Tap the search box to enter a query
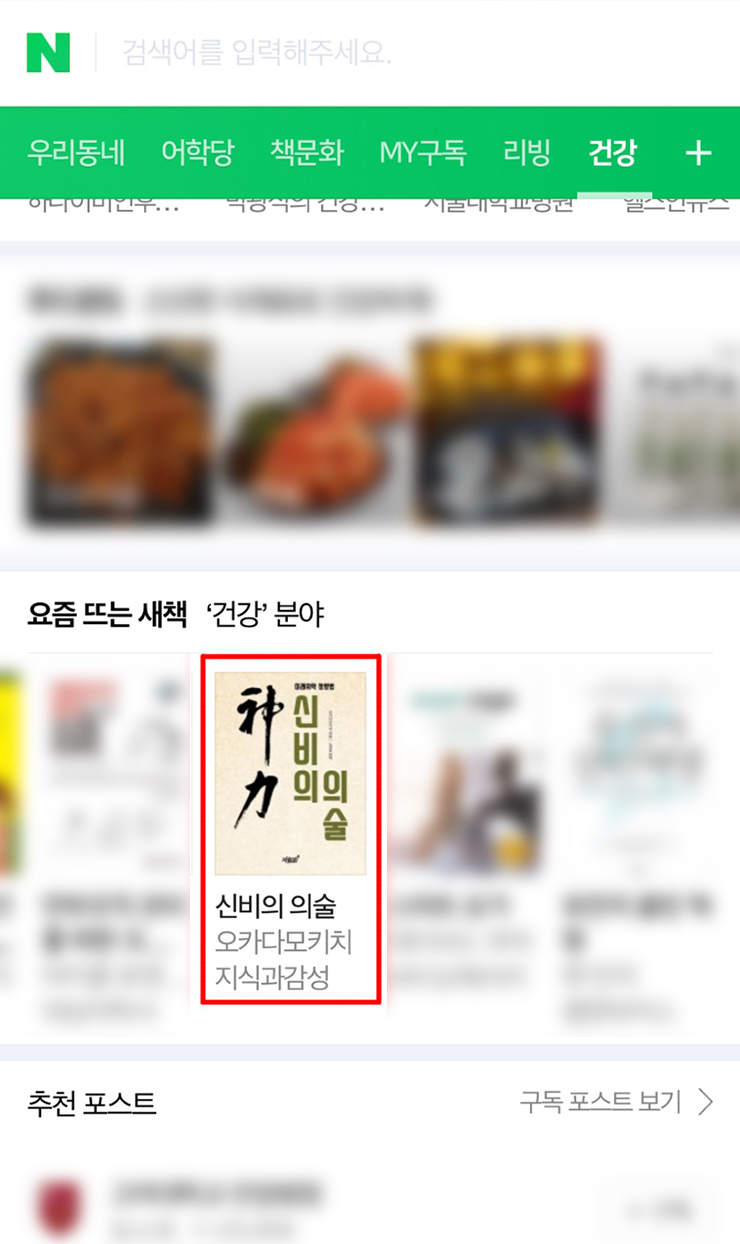The image size is (740, 1244). pyautogui.click(x=400, y=52)
